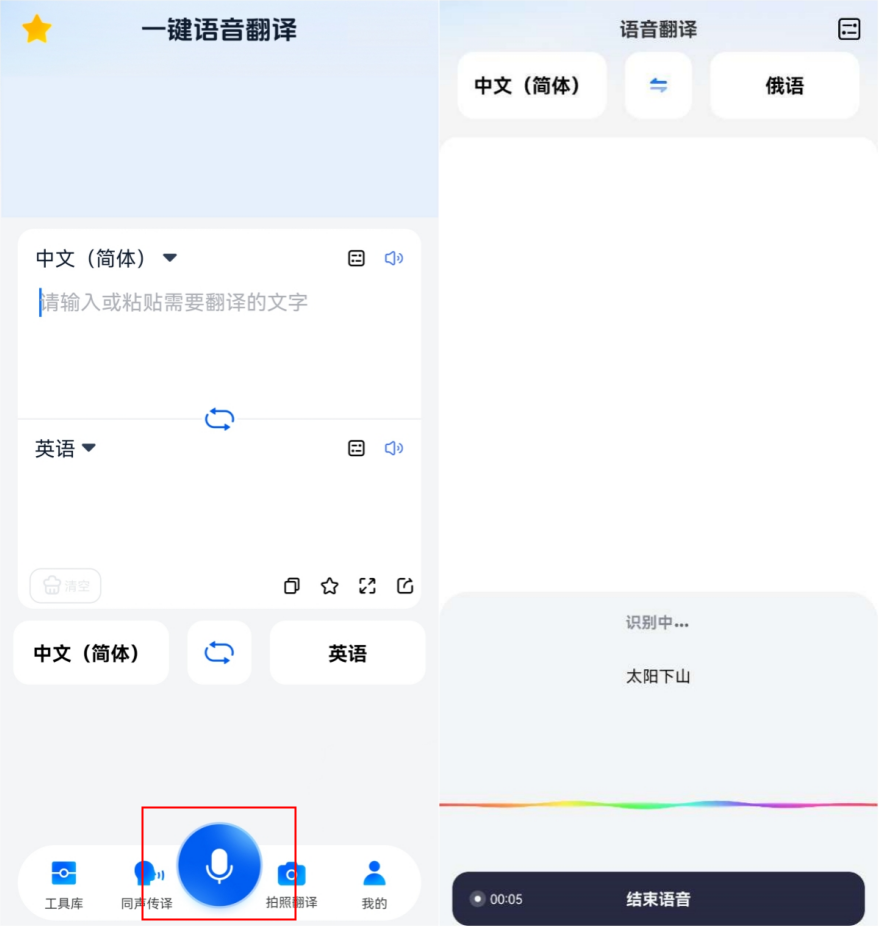Switch to the 同声传译 tab
This screenshot has width=879, height=927.
(147, 885)
